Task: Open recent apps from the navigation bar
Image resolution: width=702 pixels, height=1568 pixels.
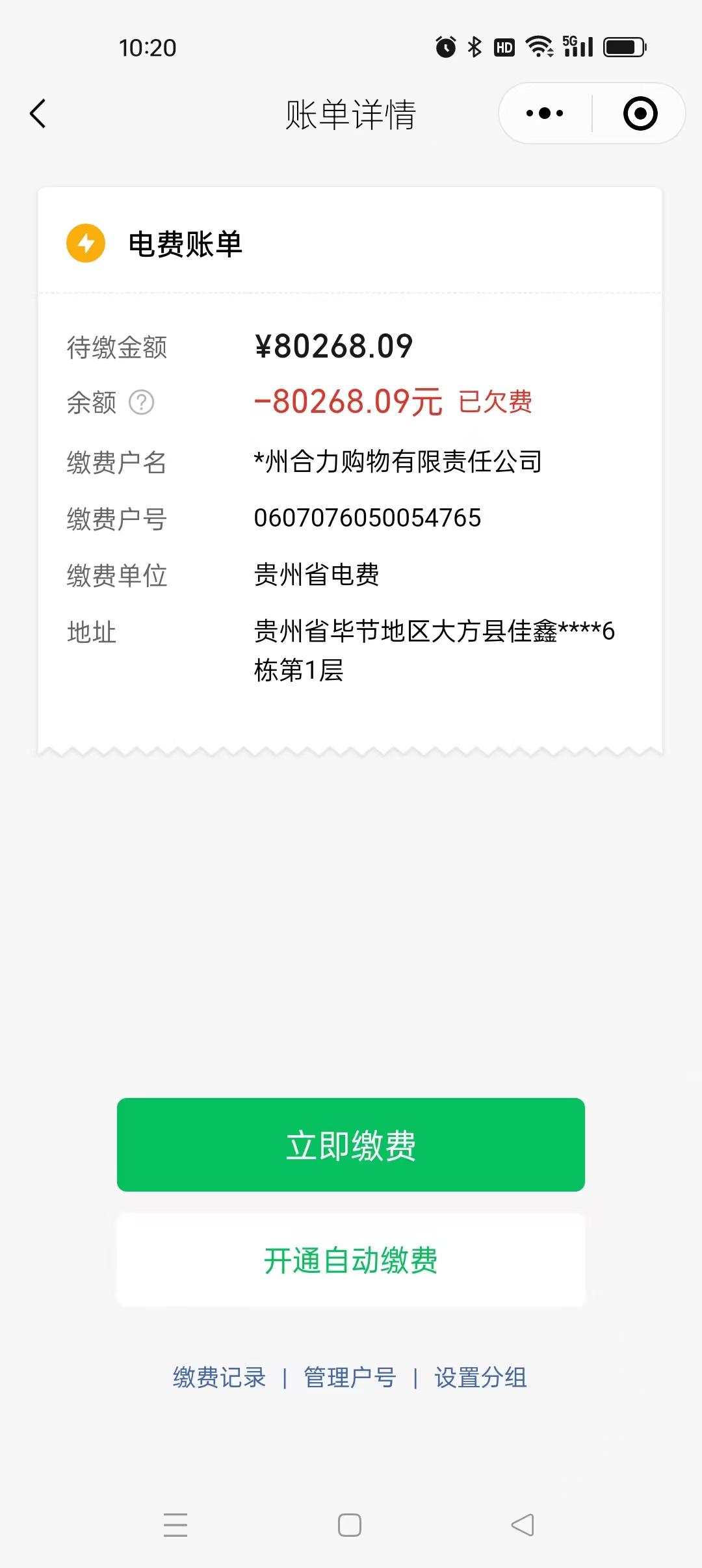Action: [x=175, y=1525]
